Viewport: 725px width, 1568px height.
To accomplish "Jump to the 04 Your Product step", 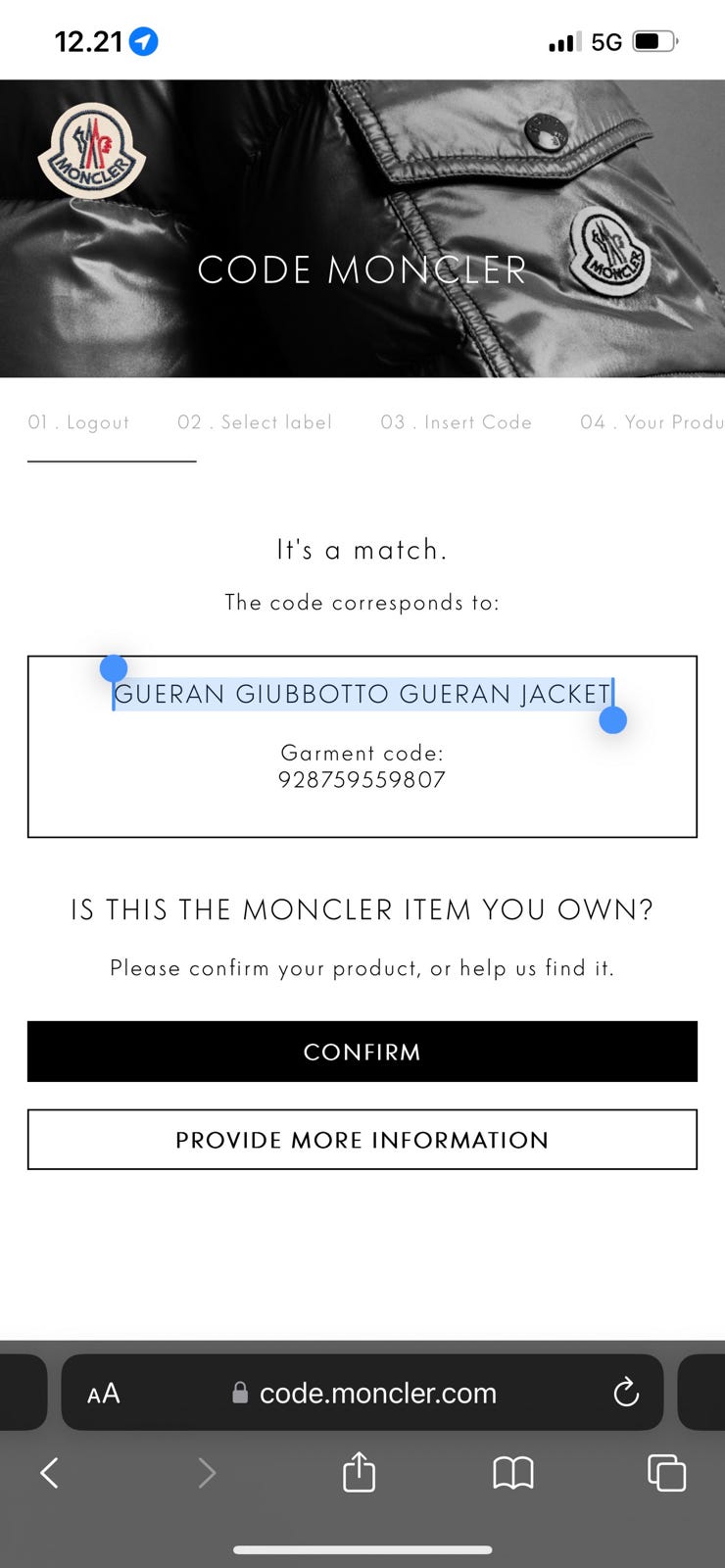I will coord(652,422).
